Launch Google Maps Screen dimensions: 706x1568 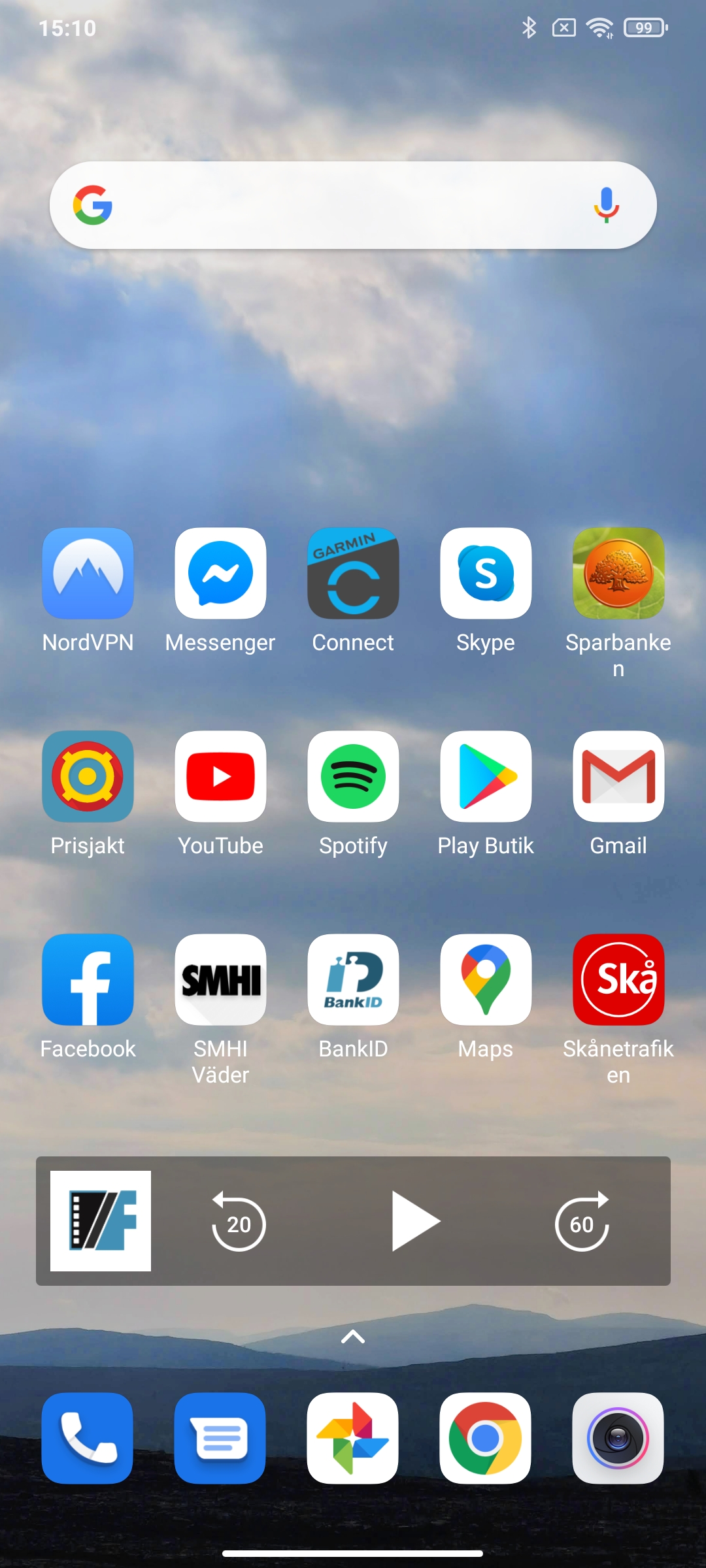tap(486, 980)
